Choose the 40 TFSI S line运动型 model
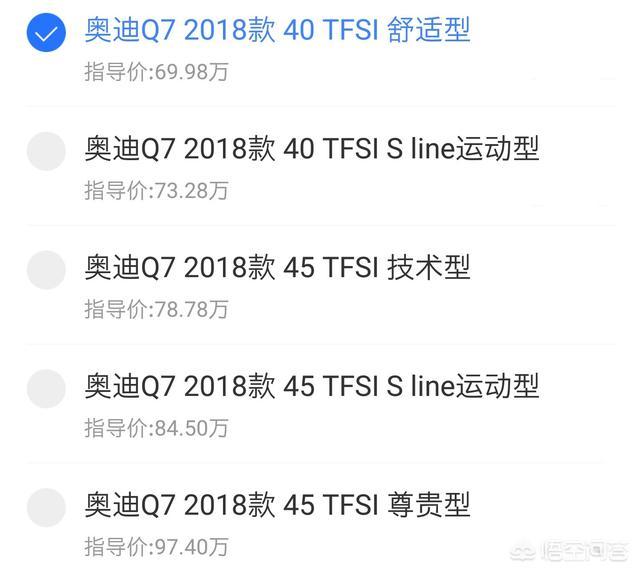 tap(312, 150)
